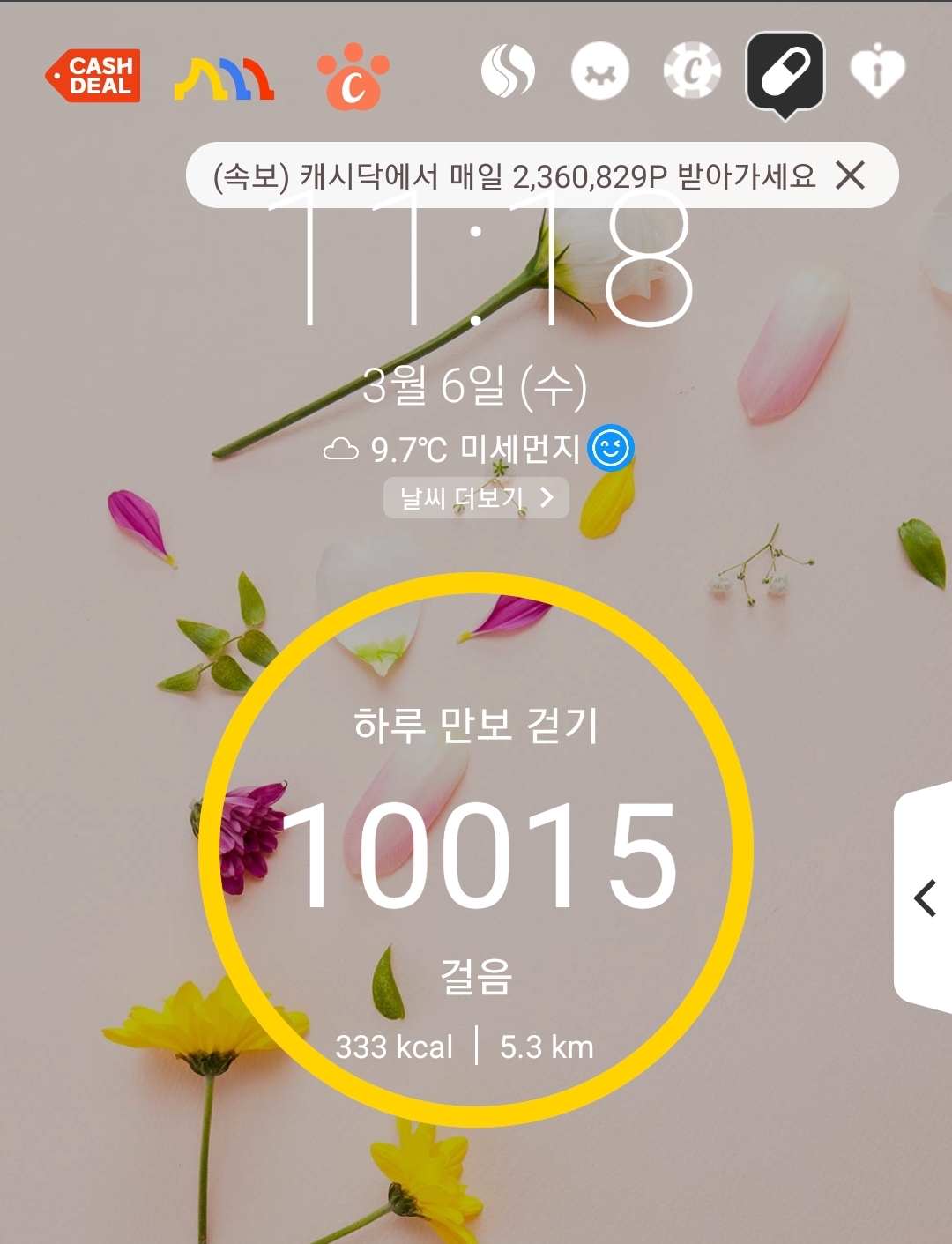Tap the heart info icon
The height and width of the screenshot is (1244, 952).
coord(877,71)
